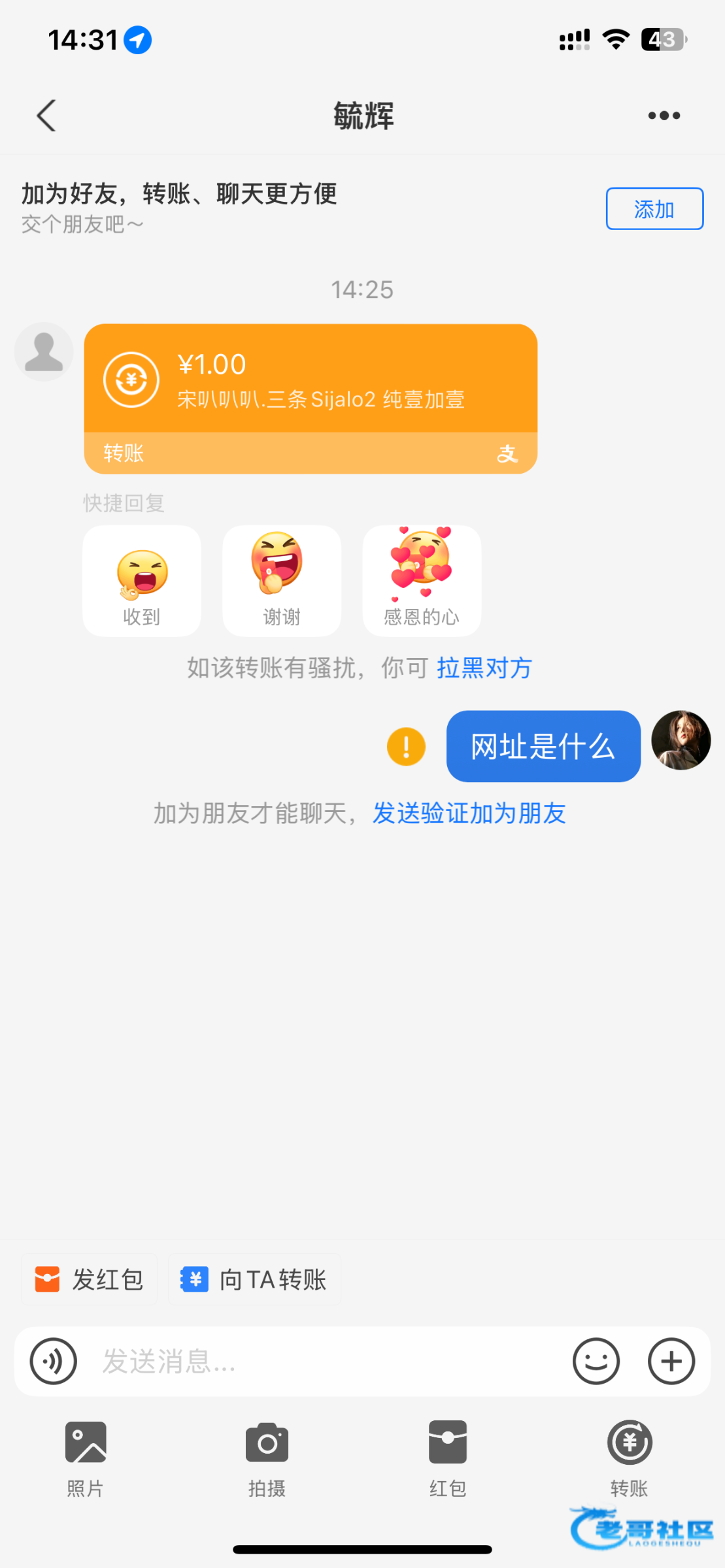Open the emoji picker
This screenshot has width=725, height=1568.
(x=596, y=1362)
